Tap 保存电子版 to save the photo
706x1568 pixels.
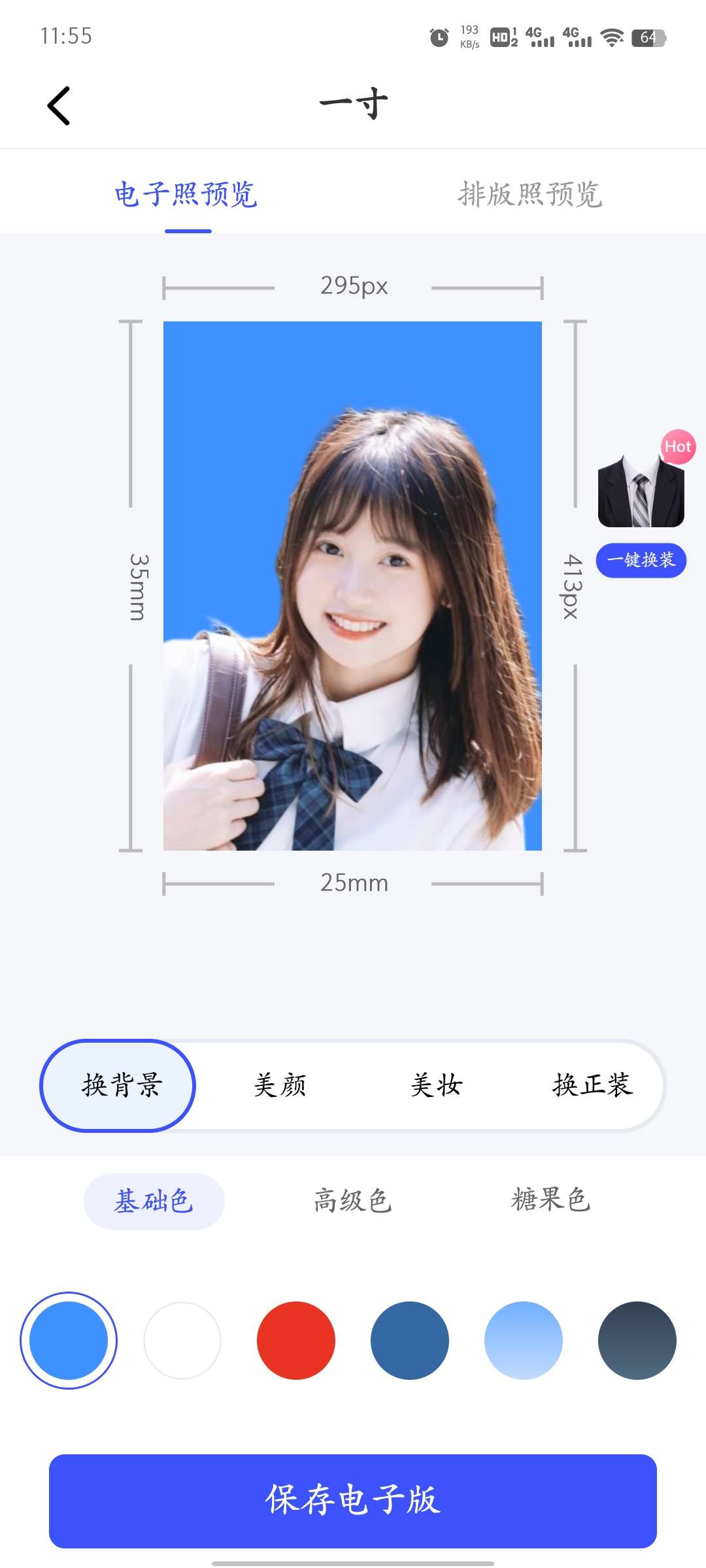[x=353, y=1501]
